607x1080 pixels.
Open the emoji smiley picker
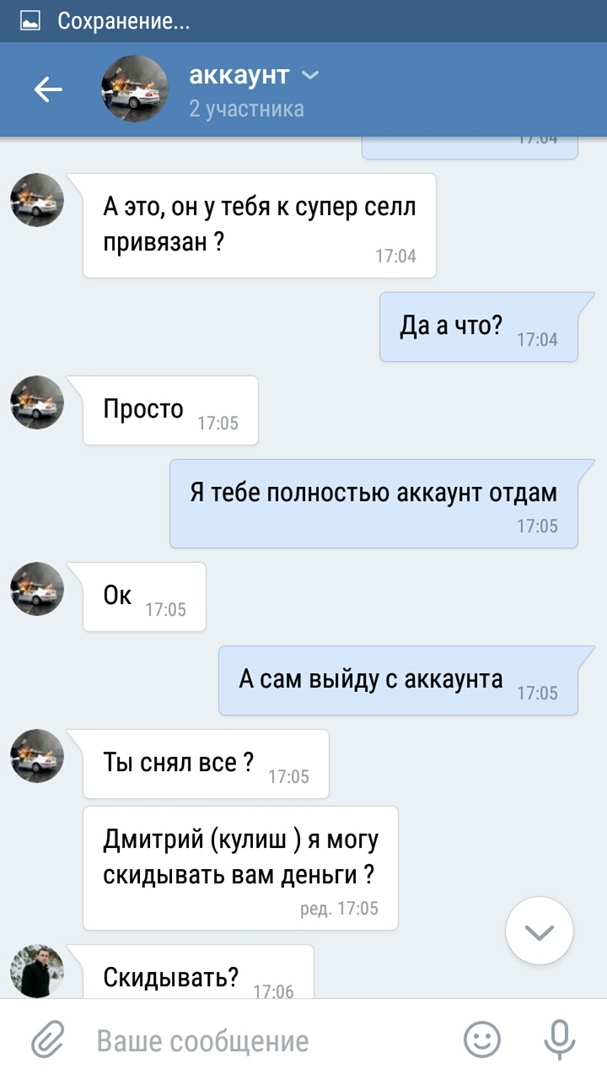pyautogui.click(x=482, y=1040)
